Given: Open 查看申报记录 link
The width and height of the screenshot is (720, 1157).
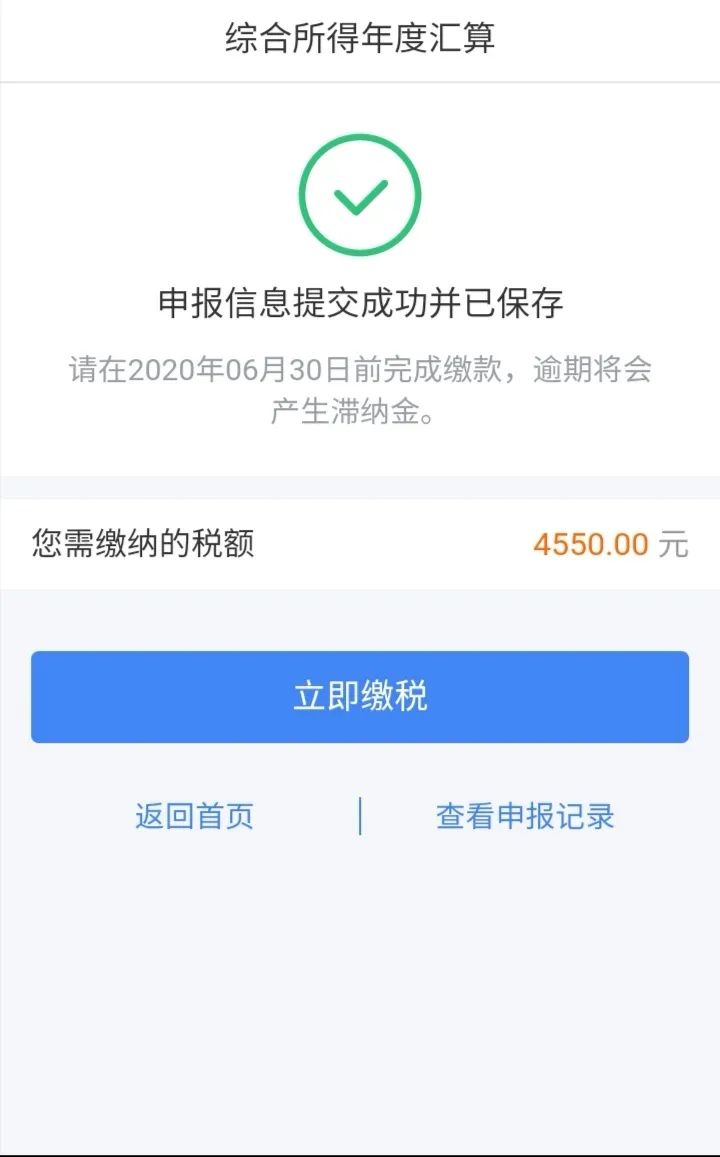Looking at the screenshot, I should click(x=525, y=816).
